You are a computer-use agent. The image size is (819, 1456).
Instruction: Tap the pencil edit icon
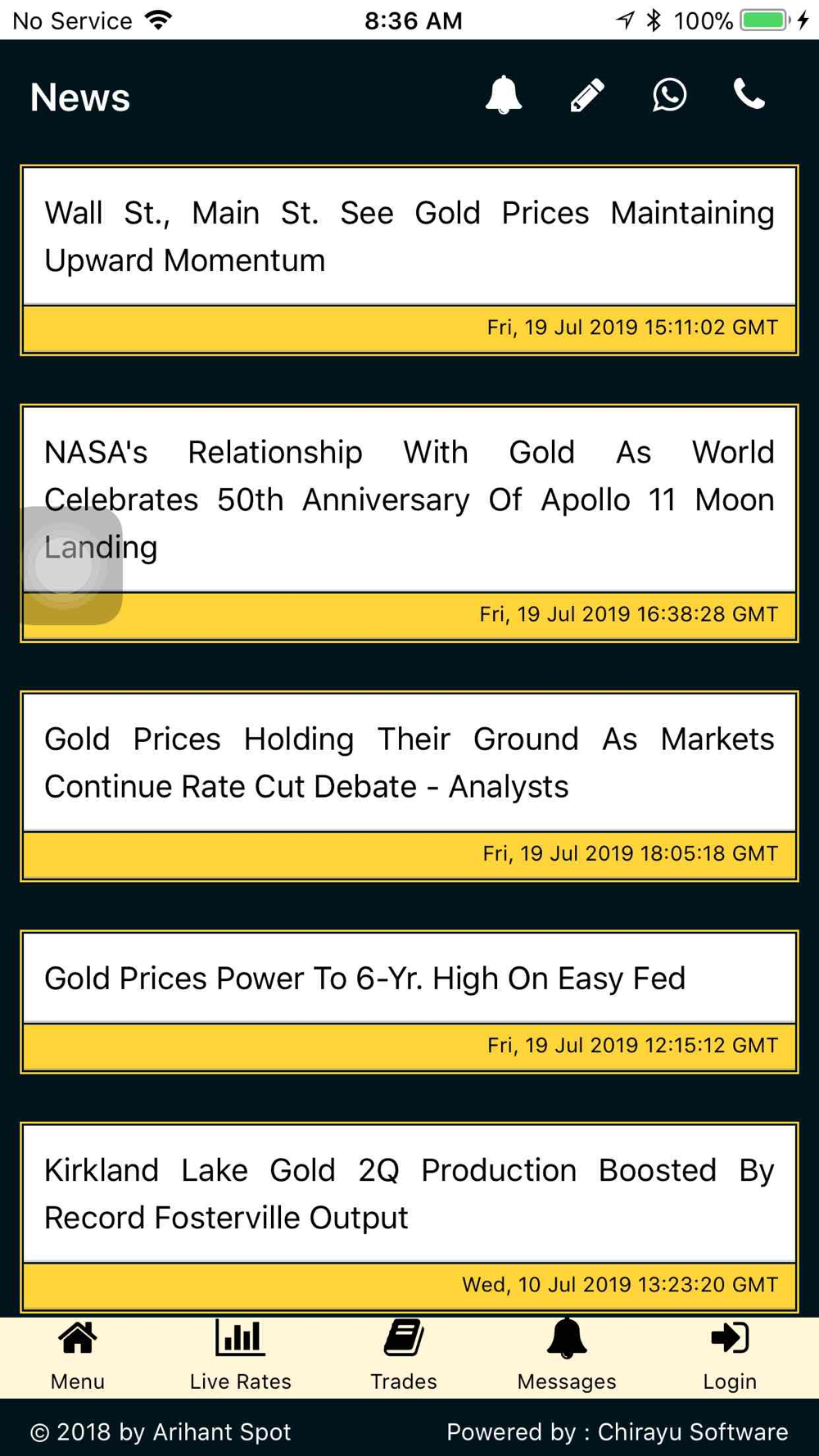587,95
